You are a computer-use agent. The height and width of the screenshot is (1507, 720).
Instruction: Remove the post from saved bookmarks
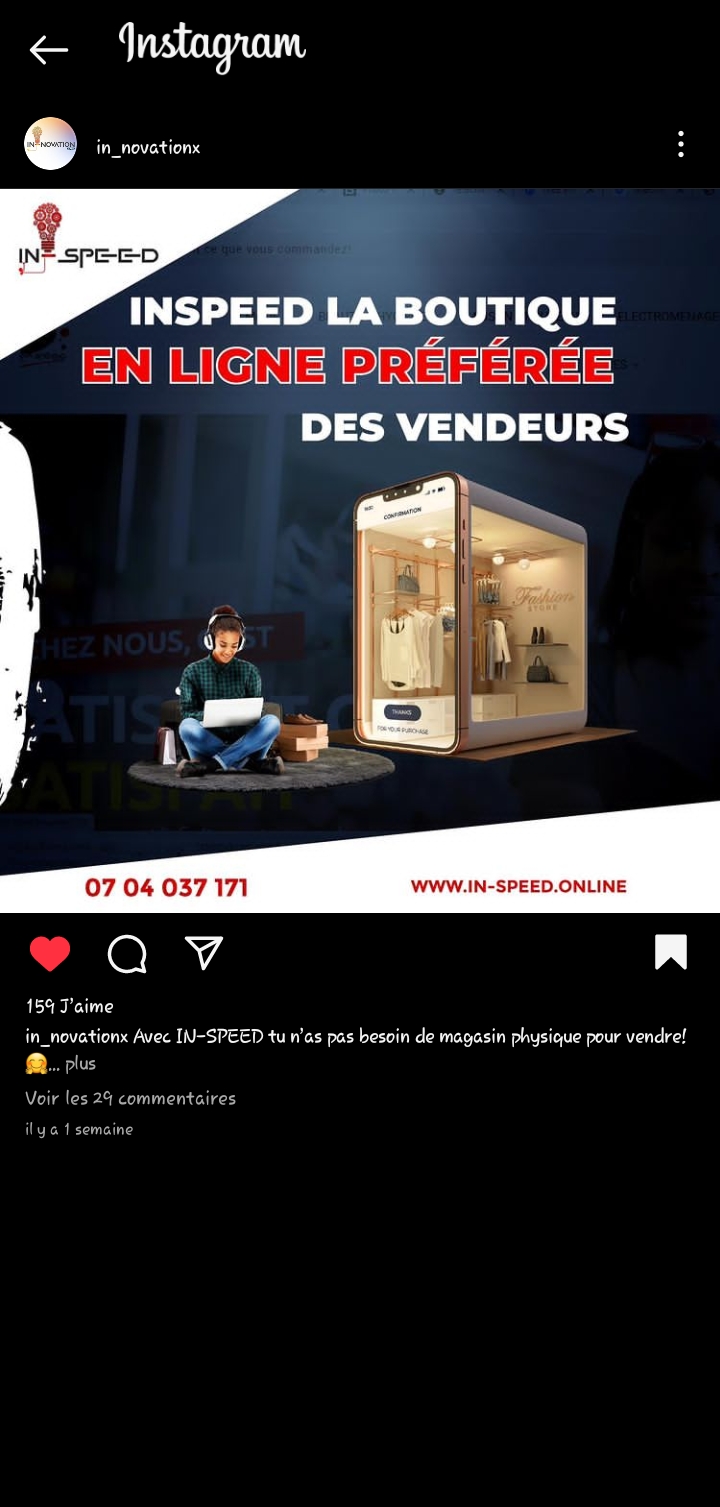tap(670, 952)
